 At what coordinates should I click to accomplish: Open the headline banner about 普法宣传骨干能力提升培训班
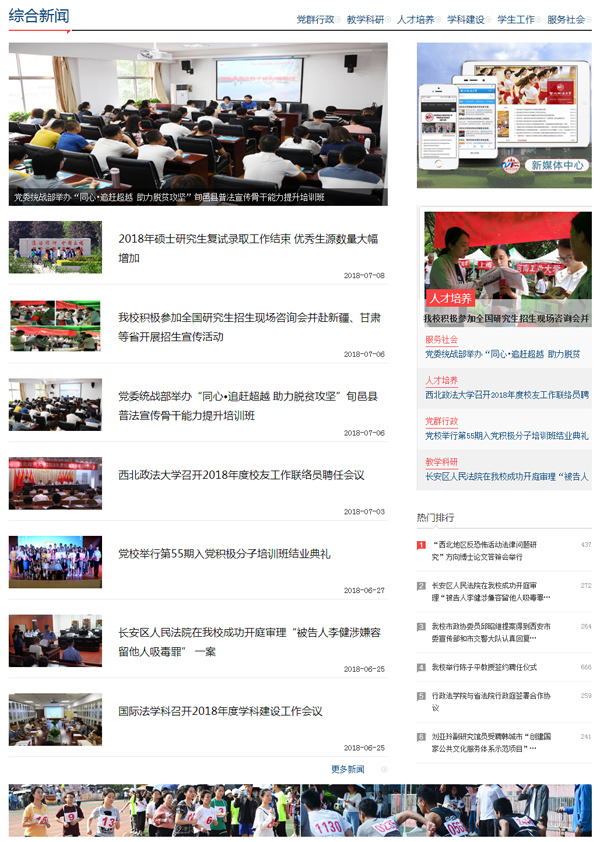coord(198,123)
